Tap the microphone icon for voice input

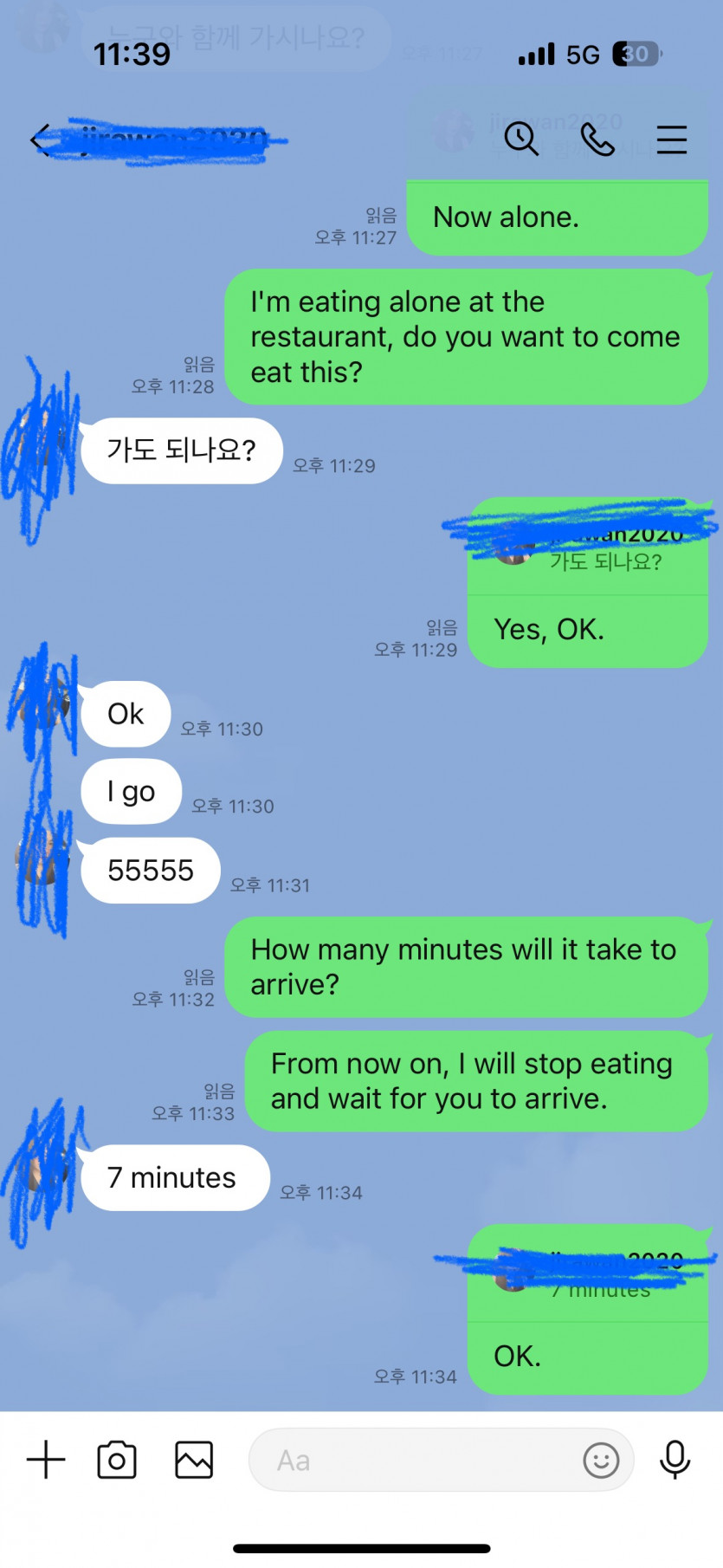click(x=675, y=1461)
